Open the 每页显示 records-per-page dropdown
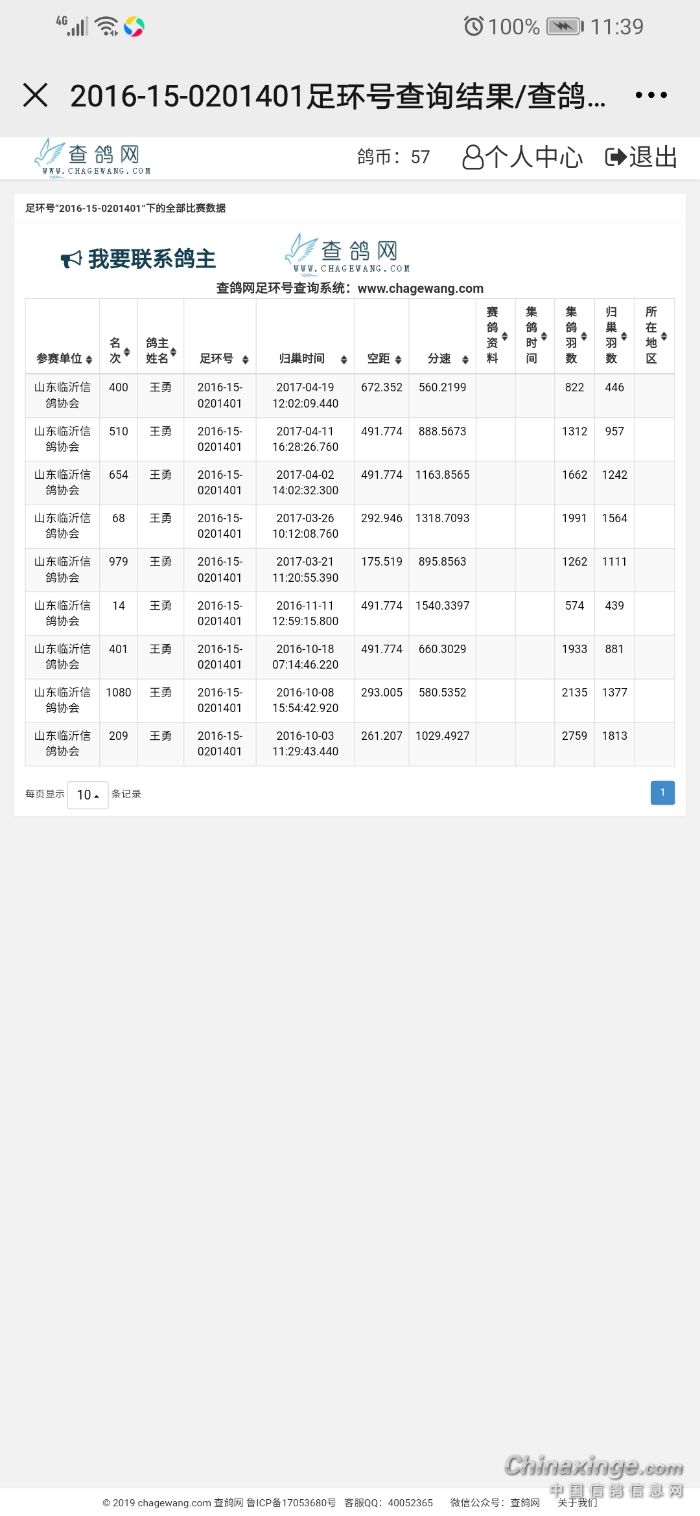The image size is (700, 1516). coord(88,795)
